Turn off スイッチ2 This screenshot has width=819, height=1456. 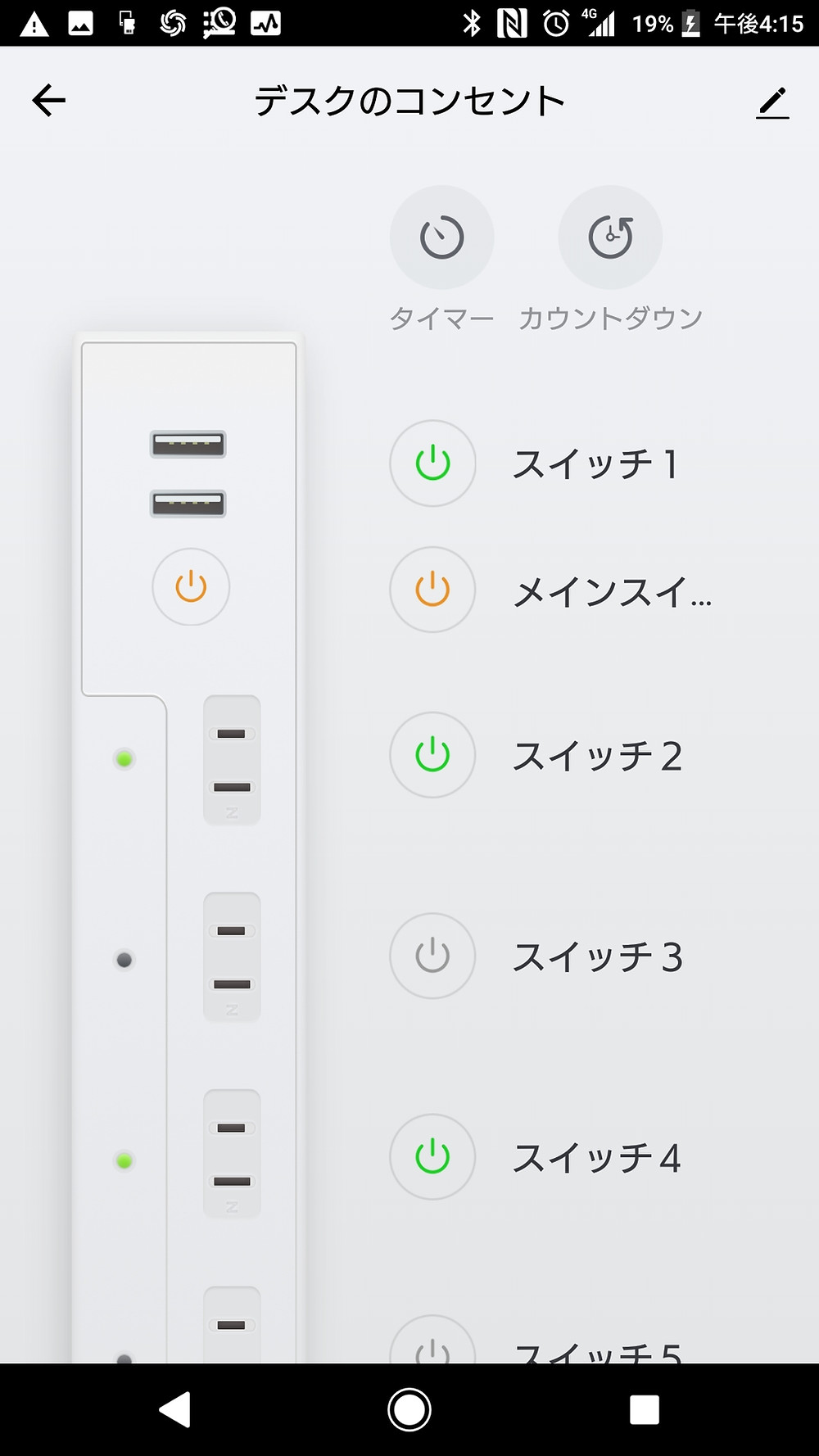(x=432, y=755)
